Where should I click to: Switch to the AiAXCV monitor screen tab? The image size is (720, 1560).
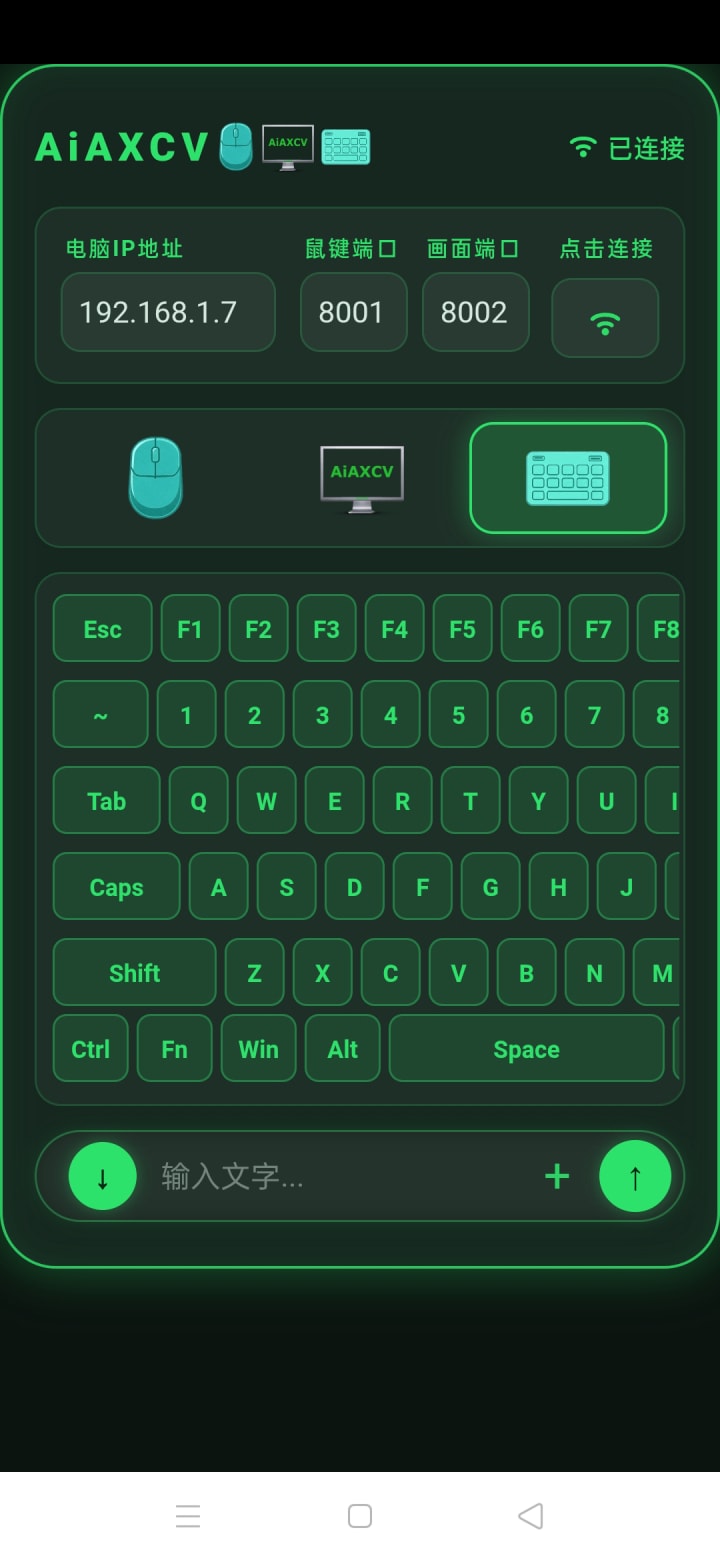[362, 478]
